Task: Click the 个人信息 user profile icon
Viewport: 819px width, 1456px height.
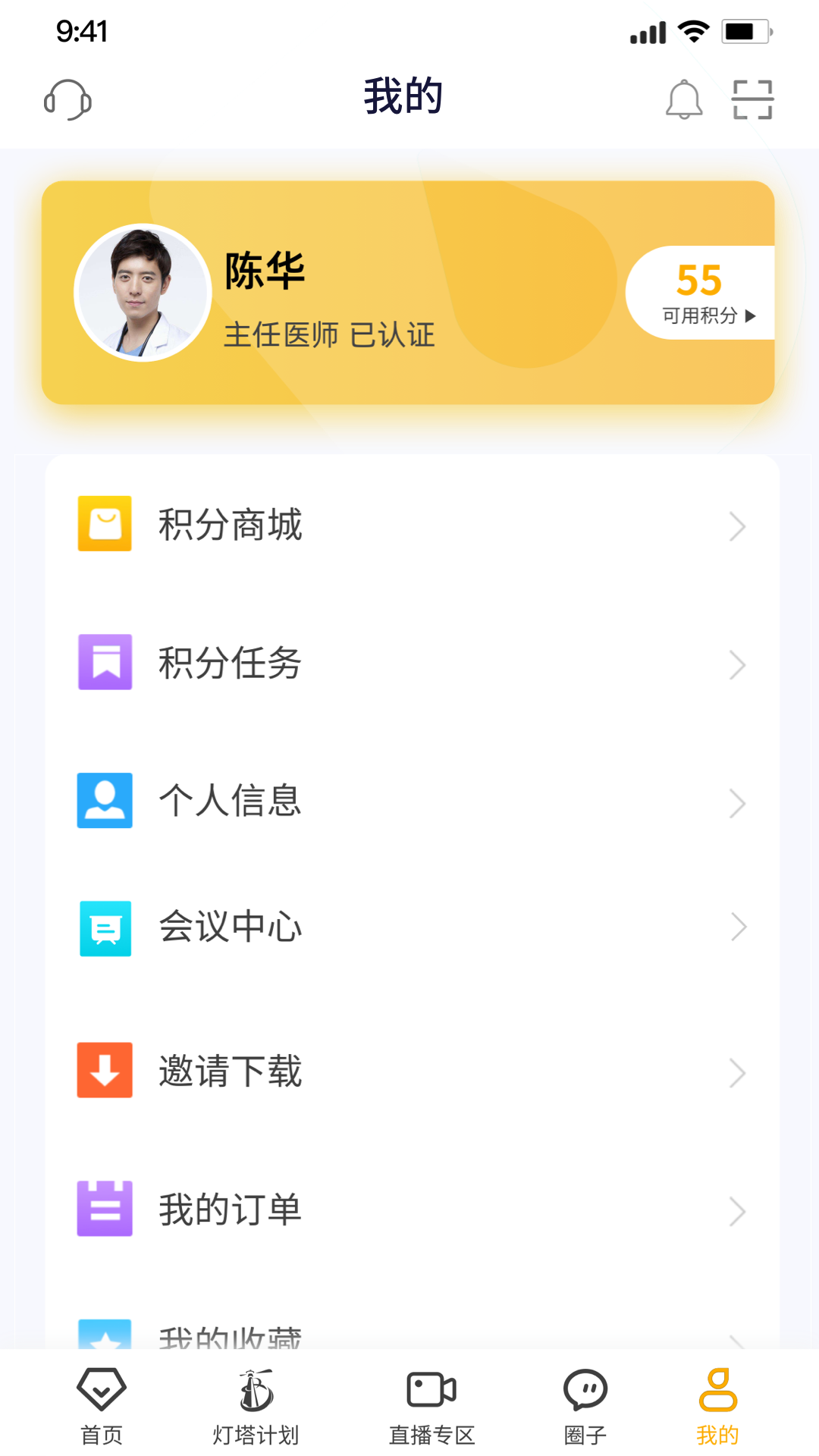Action: coord(105,800)
